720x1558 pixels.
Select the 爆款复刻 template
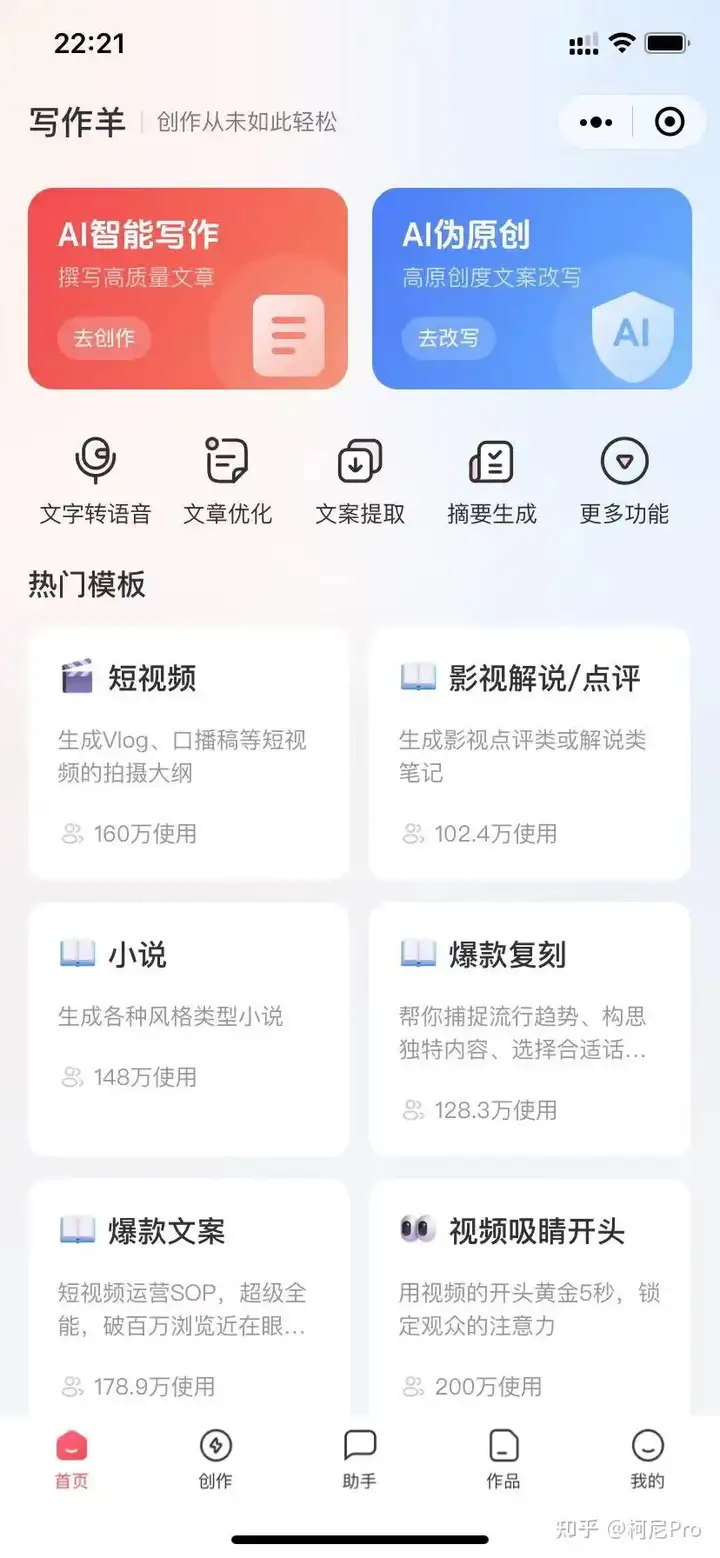click(x=529, y=1028)
